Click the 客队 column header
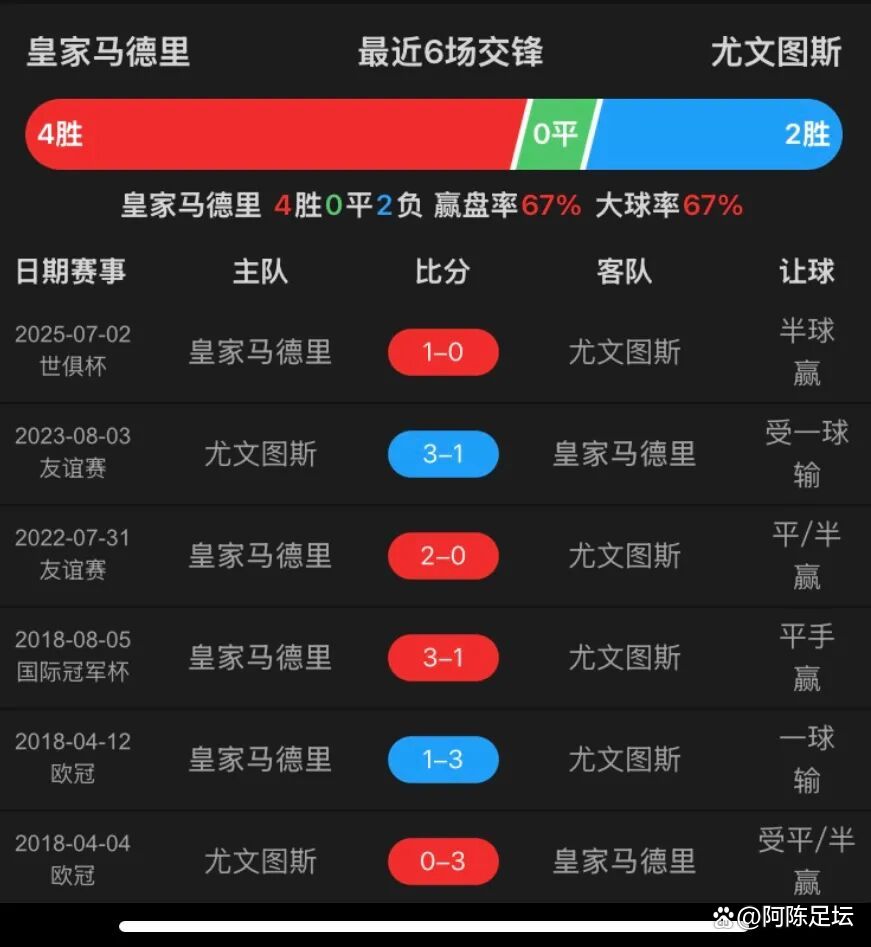This screenshot has width=871, height=947. 625,270
